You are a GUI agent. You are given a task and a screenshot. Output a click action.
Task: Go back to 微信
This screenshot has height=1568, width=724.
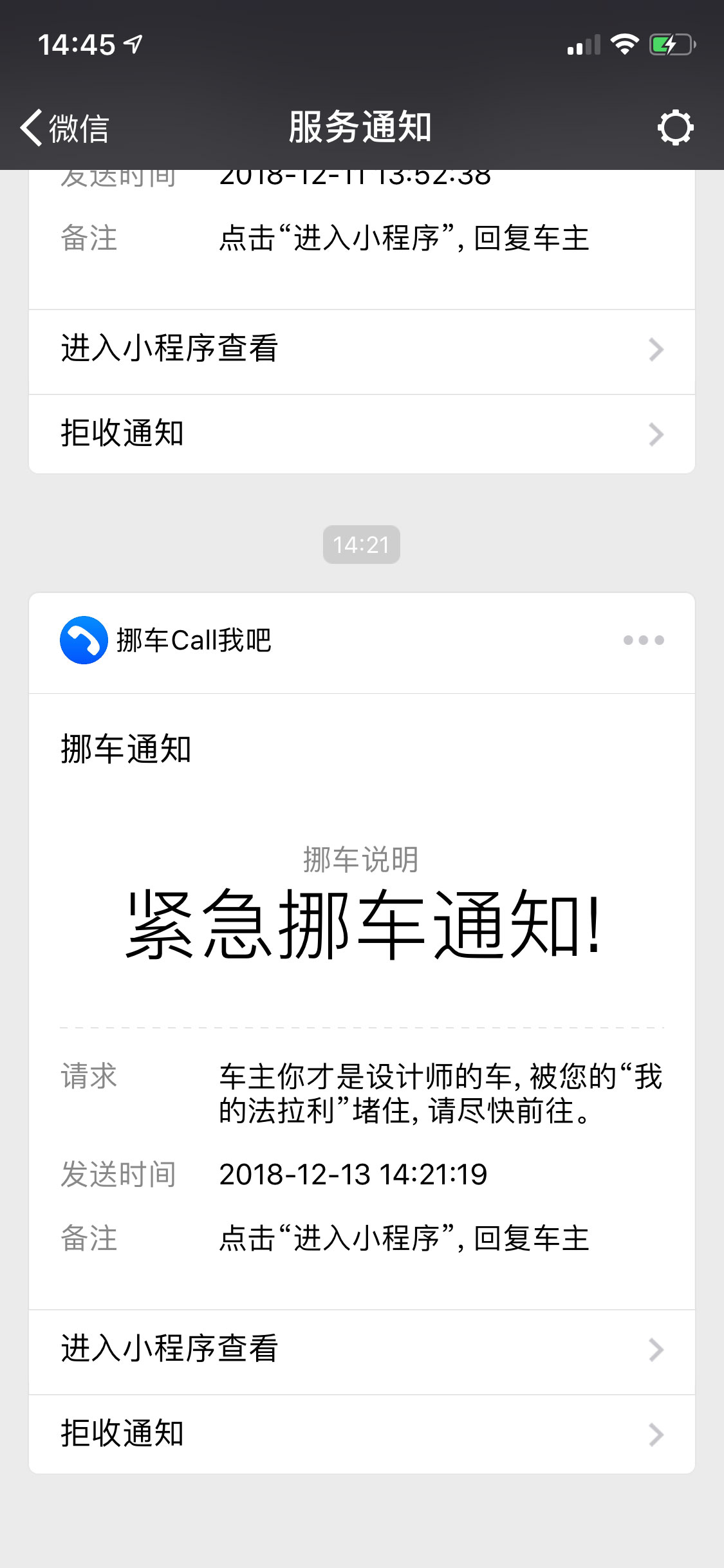tap(64, 127)
